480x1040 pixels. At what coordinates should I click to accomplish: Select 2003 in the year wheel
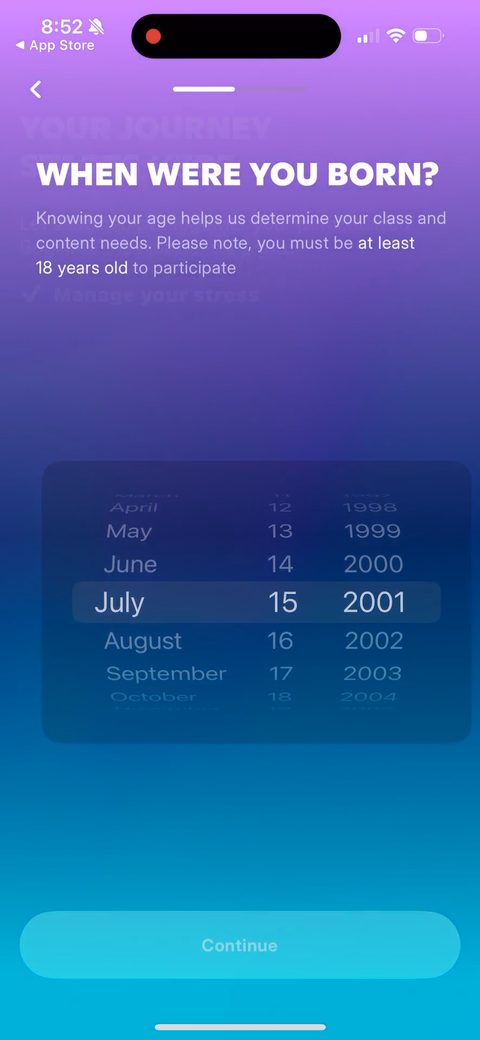click(373, 674)
